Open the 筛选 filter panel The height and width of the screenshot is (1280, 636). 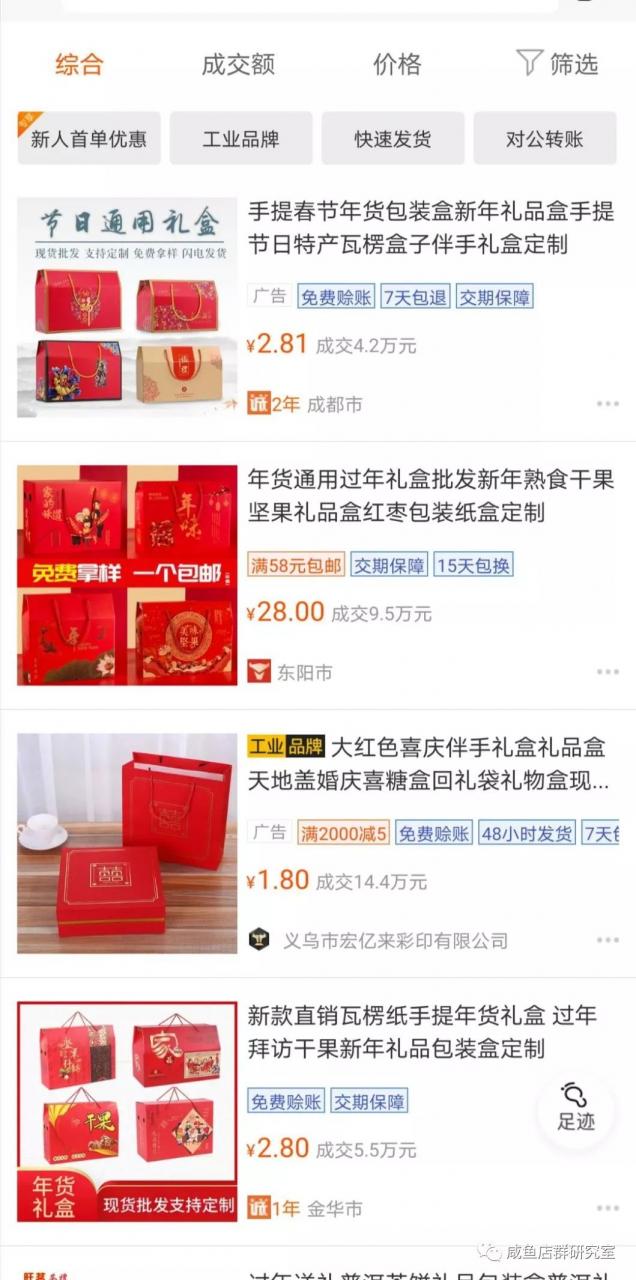tap(558, 65)
